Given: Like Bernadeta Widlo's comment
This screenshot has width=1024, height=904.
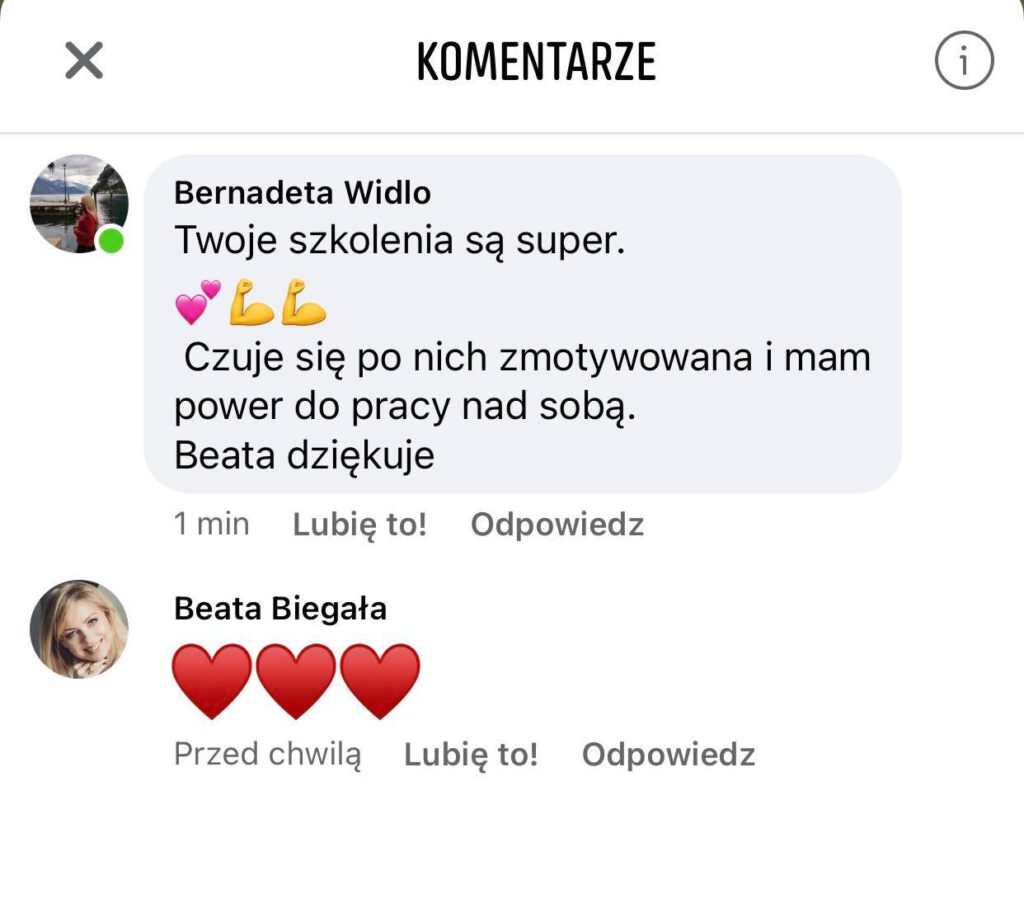Looking at the screenshot, I should point(359,525).
